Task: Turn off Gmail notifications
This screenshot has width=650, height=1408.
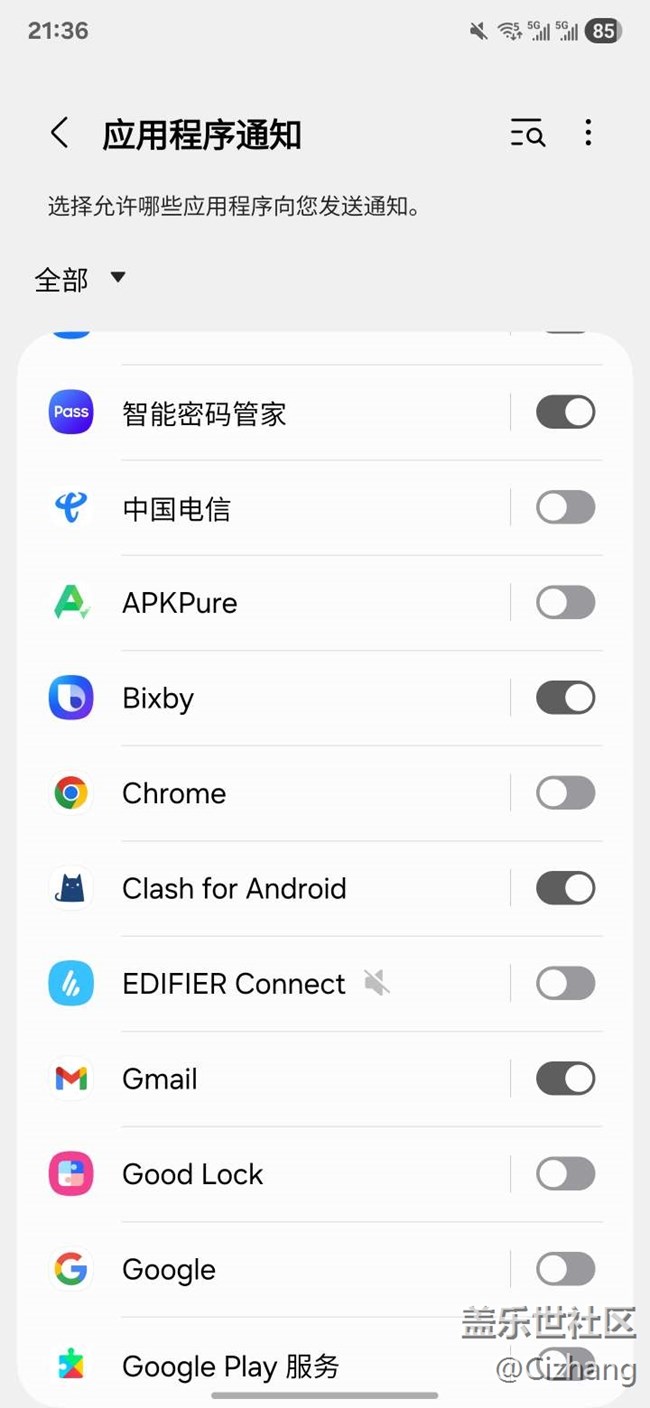Action: click(565, 1079)
